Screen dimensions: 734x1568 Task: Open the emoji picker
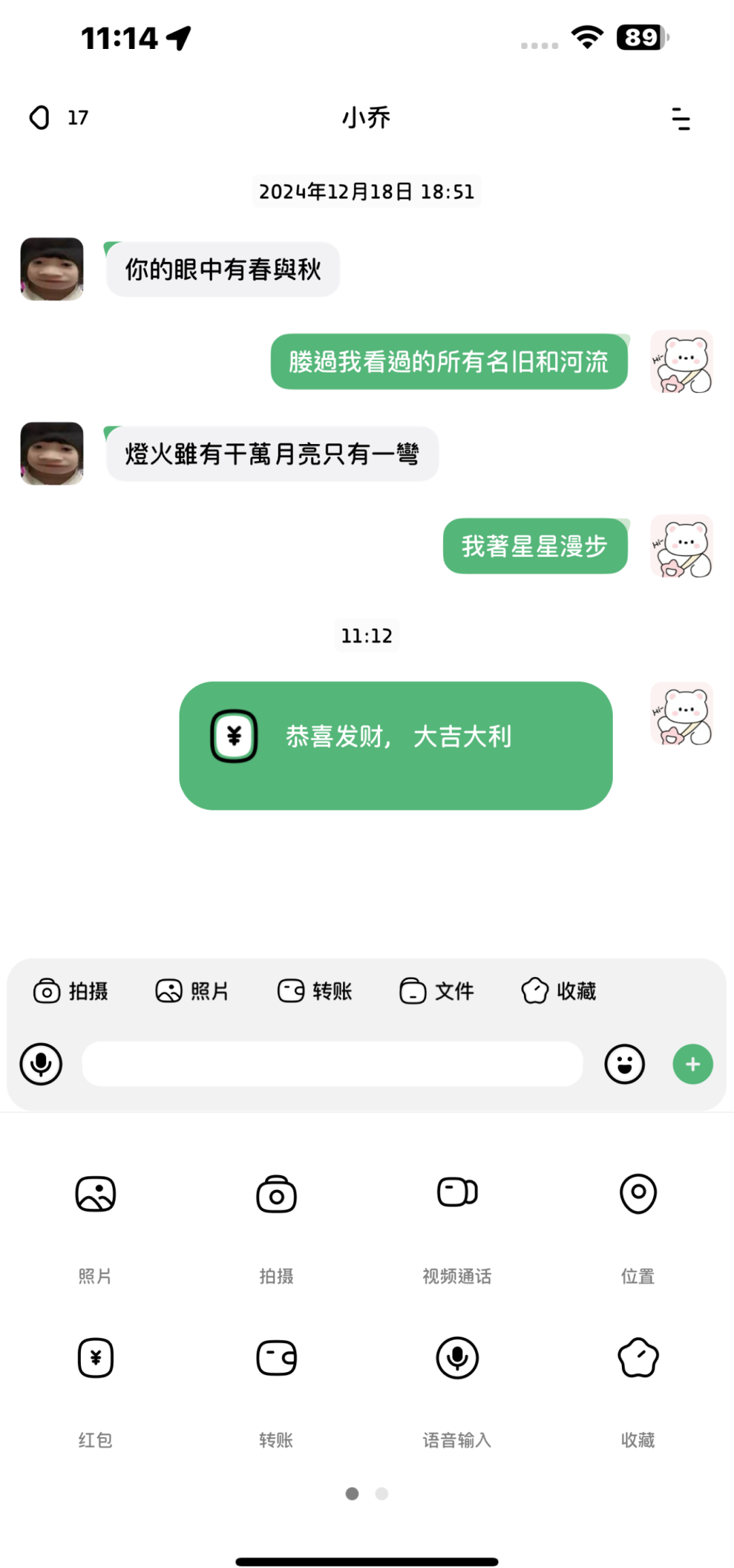pyautogui.click(x=624, y=1063)
